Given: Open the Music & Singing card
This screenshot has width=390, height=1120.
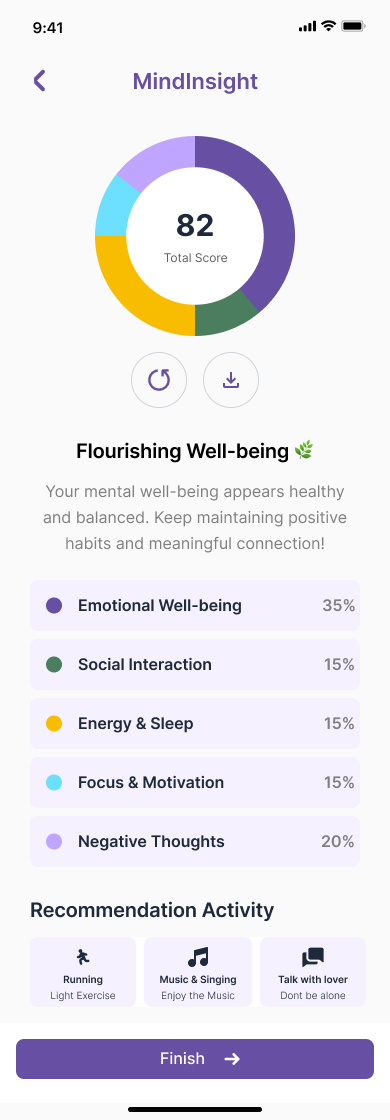Looking at the screenshot, I should tap(198, 972).
